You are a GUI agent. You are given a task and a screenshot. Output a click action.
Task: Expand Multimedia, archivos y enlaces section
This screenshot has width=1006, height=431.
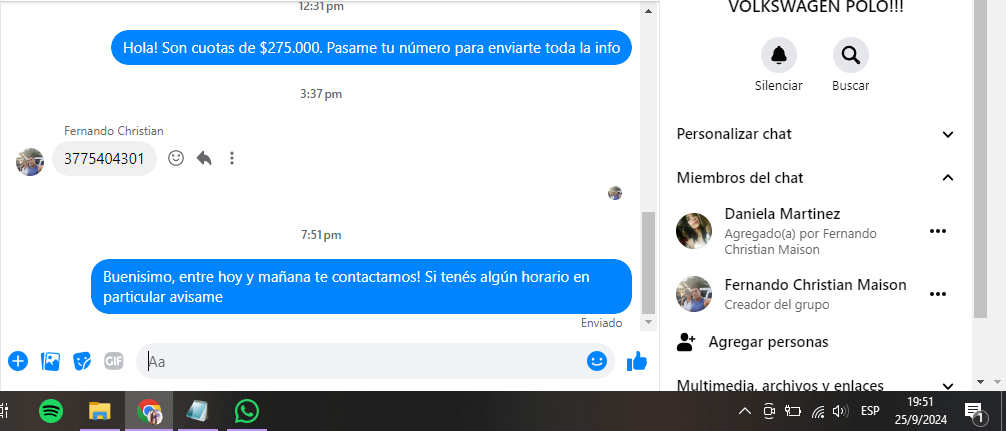948,385
